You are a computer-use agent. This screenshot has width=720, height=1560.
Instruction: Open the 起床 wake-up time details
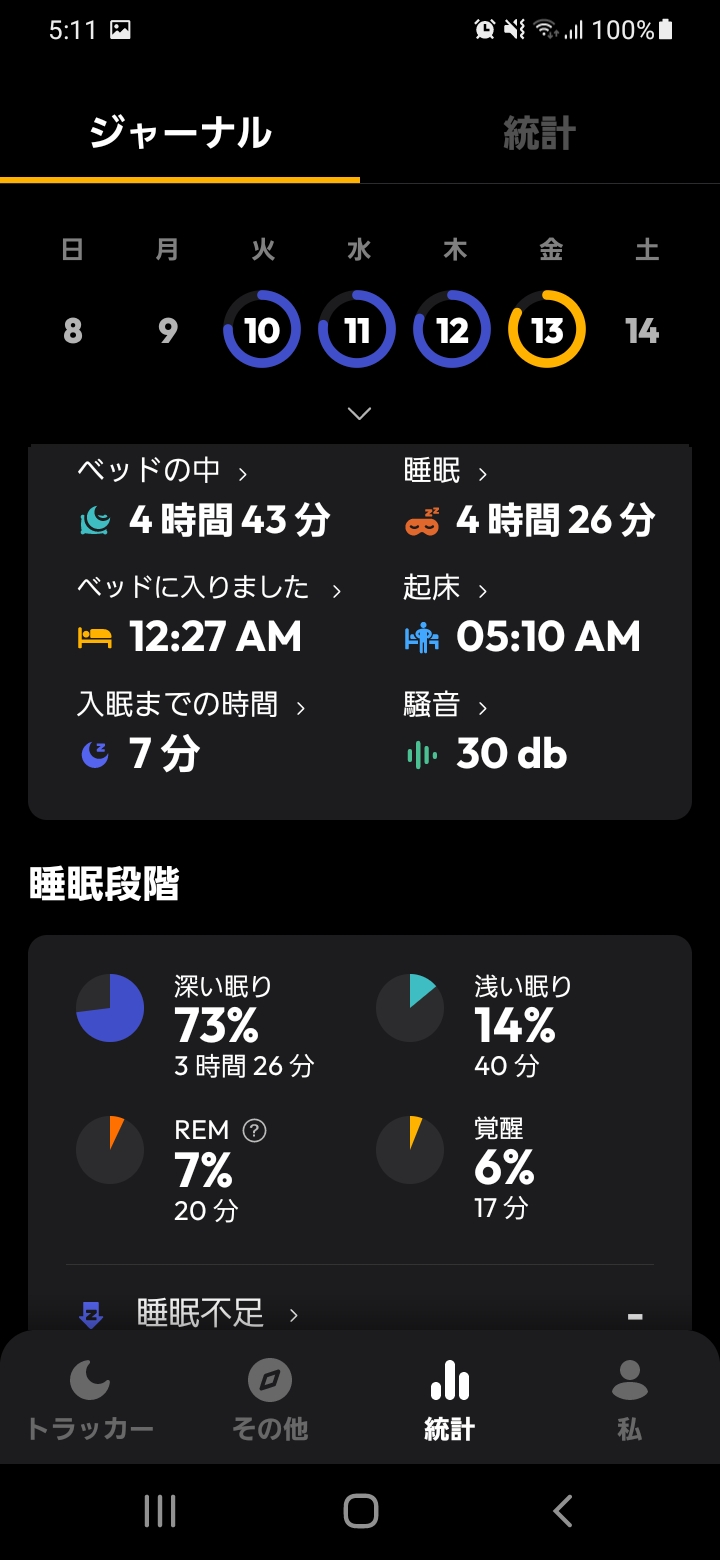(x=446, y=589)
